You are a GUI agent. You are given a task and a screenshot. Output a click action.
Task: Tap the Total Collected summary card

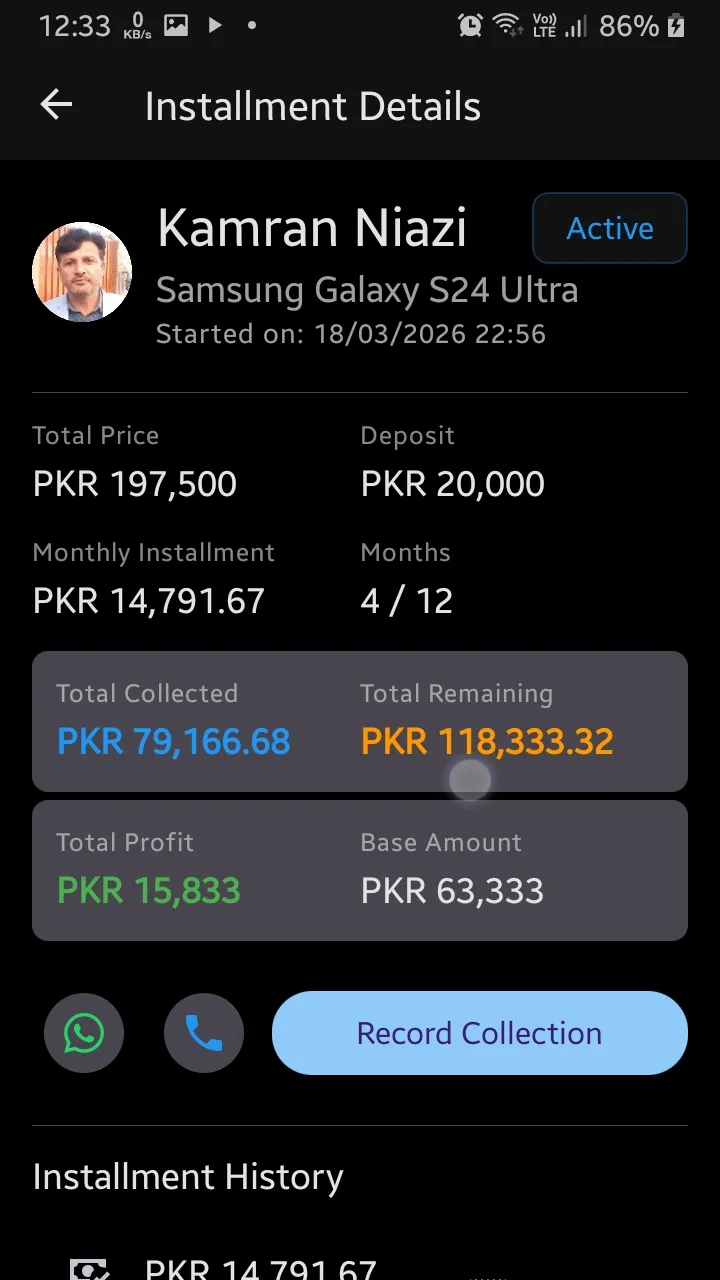click(175, 721)
